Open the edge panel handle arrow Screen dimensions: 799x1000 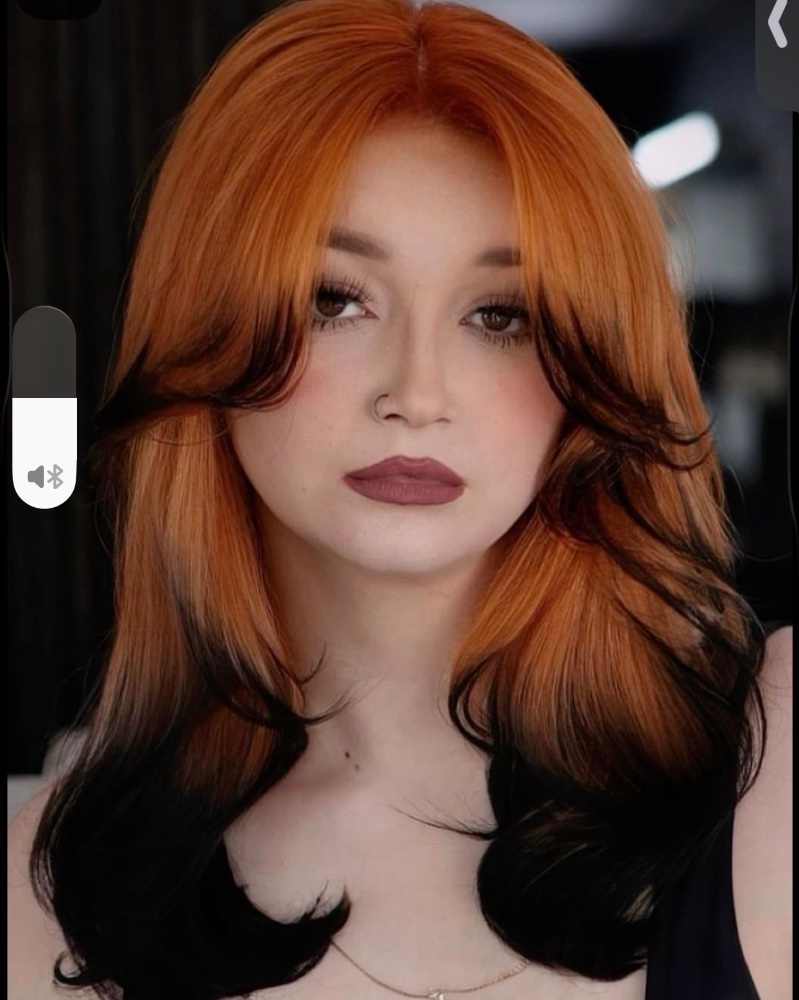point(778,25)
